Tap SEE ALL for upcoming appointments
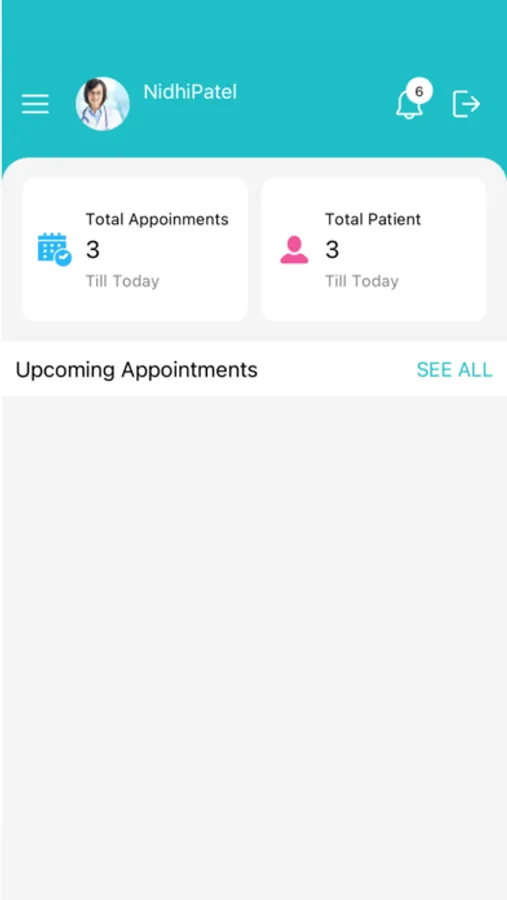The height and width of the screenshot is (900, 507). [x=454, y=370]
